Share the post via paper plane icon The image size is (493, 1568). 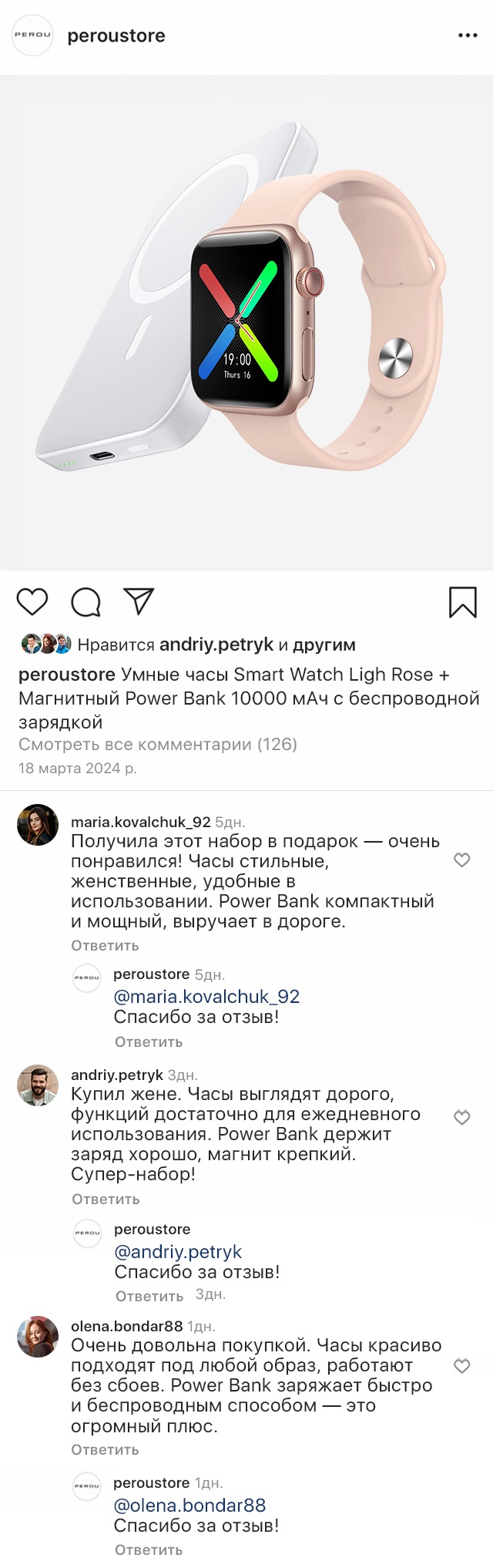coord(139,601)
